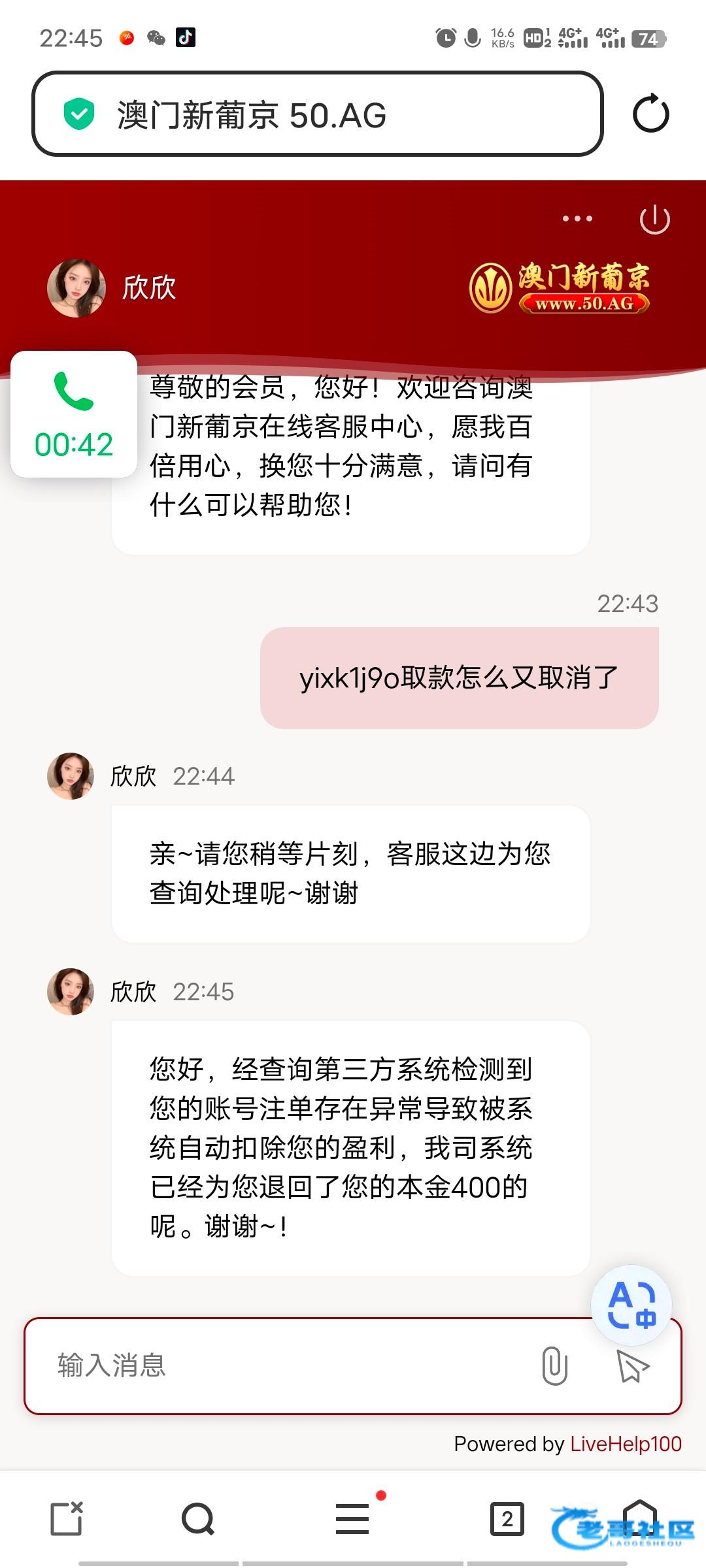Open the browser hamburger menu
Image resolution: width=706 pixels, height=1568 pixels.
352,1518
